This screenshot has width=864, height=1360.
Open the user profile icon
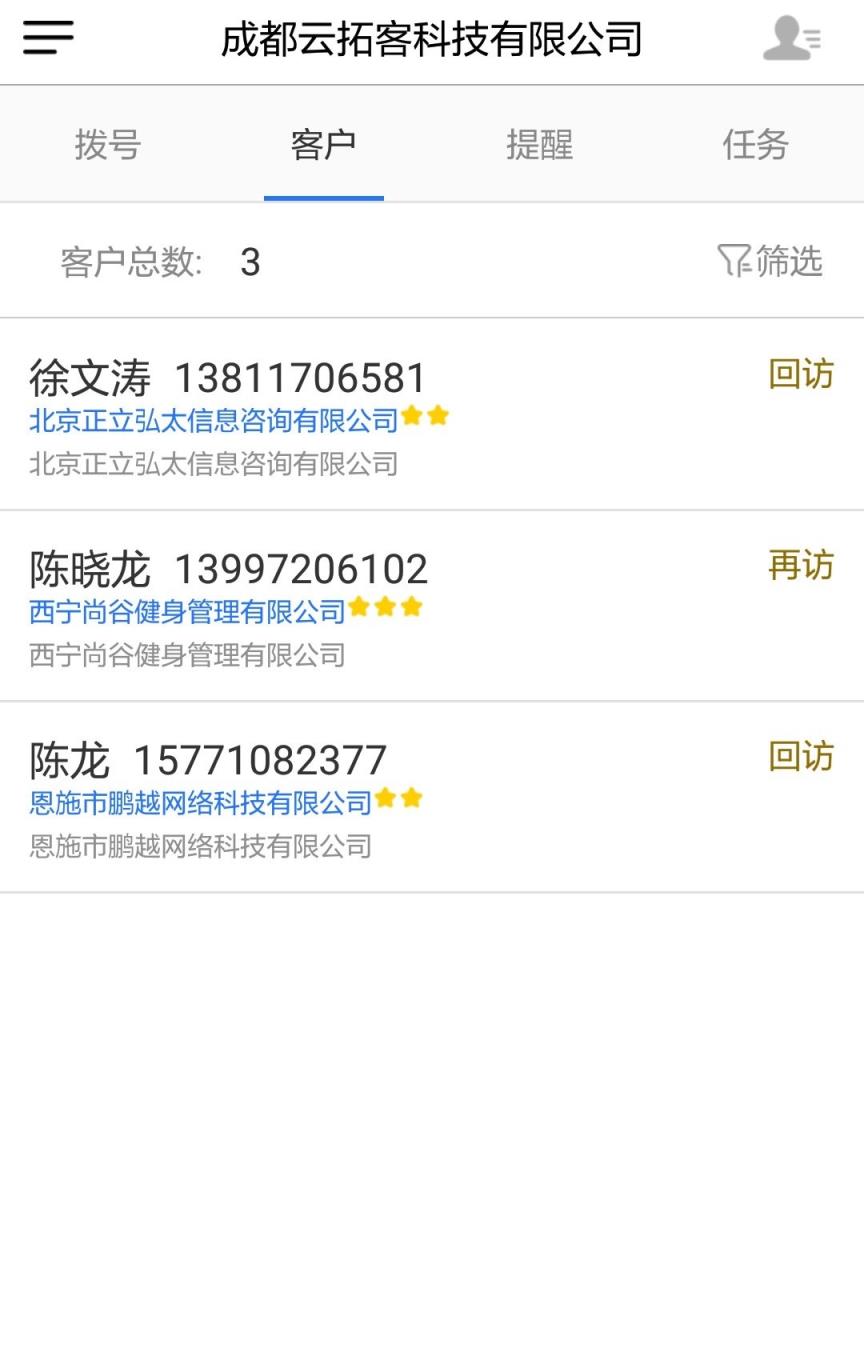point(789,40)
